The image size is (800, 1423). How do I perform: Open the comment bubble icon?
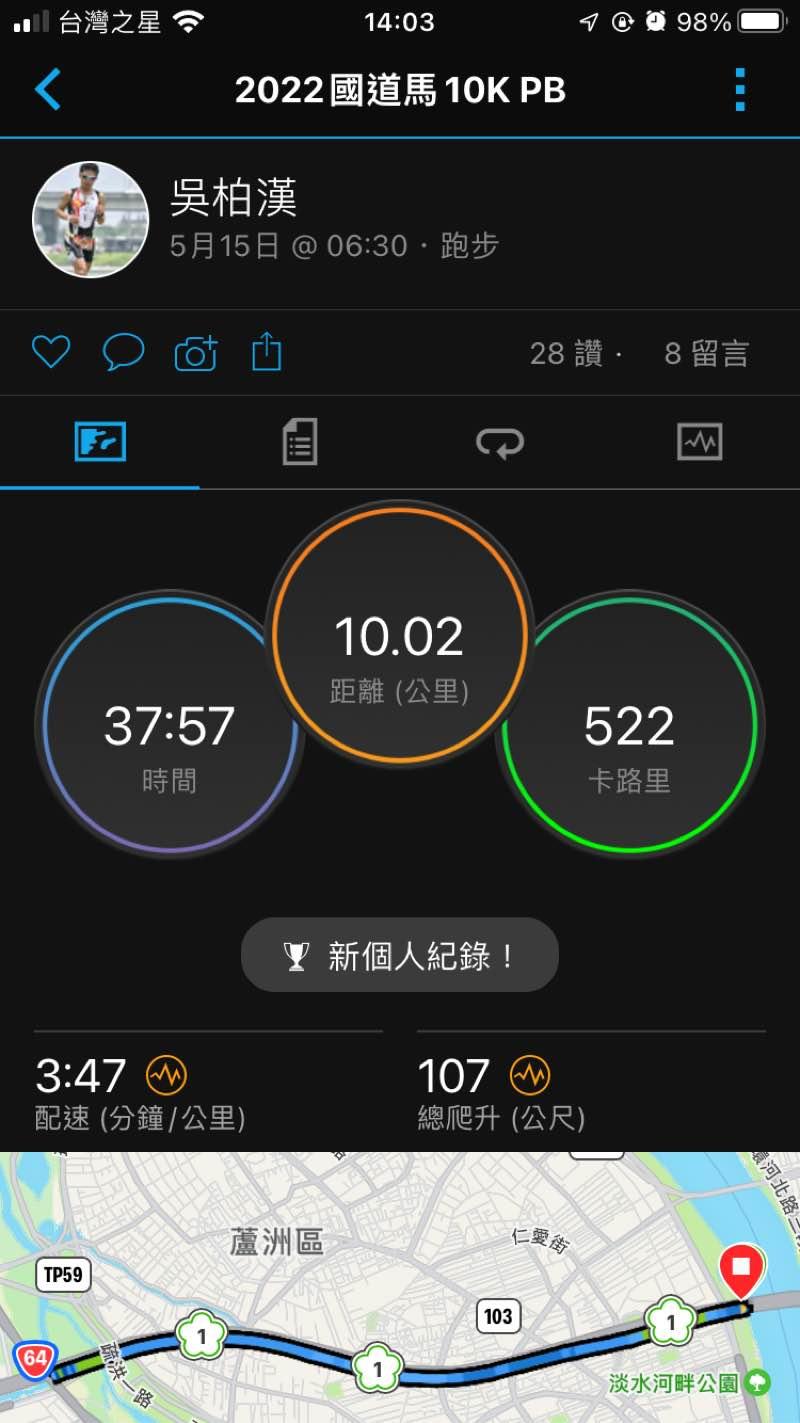pos(124,352)
